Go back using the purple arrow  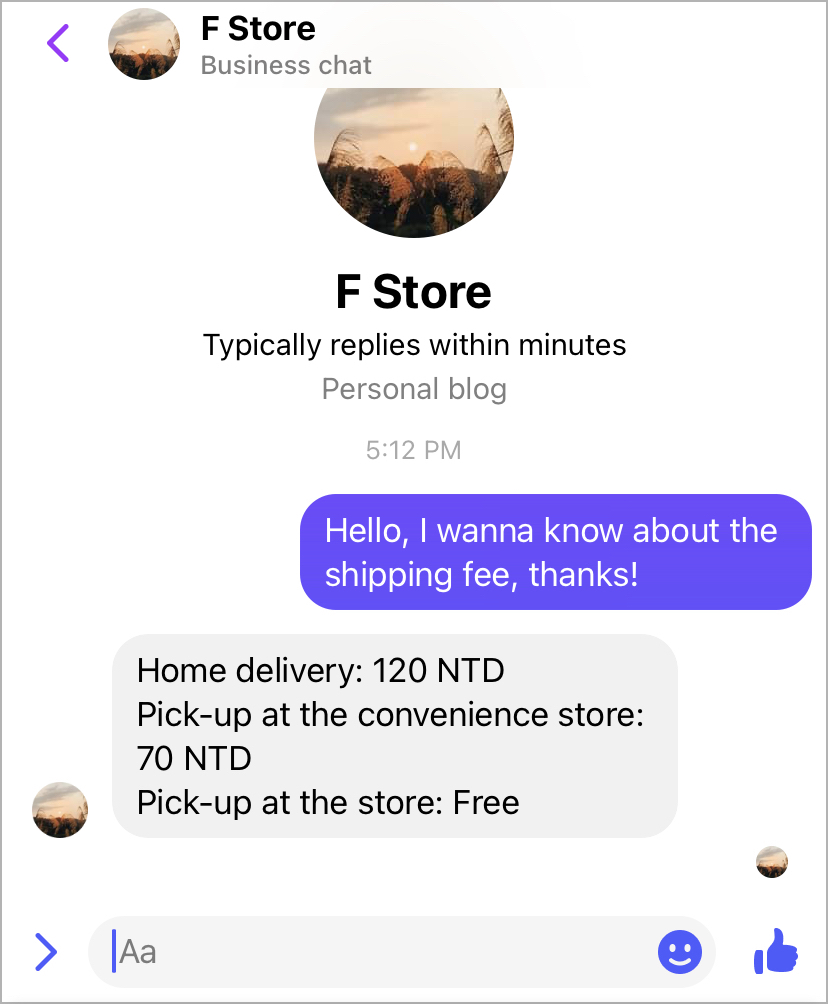[x=58, y=43]
